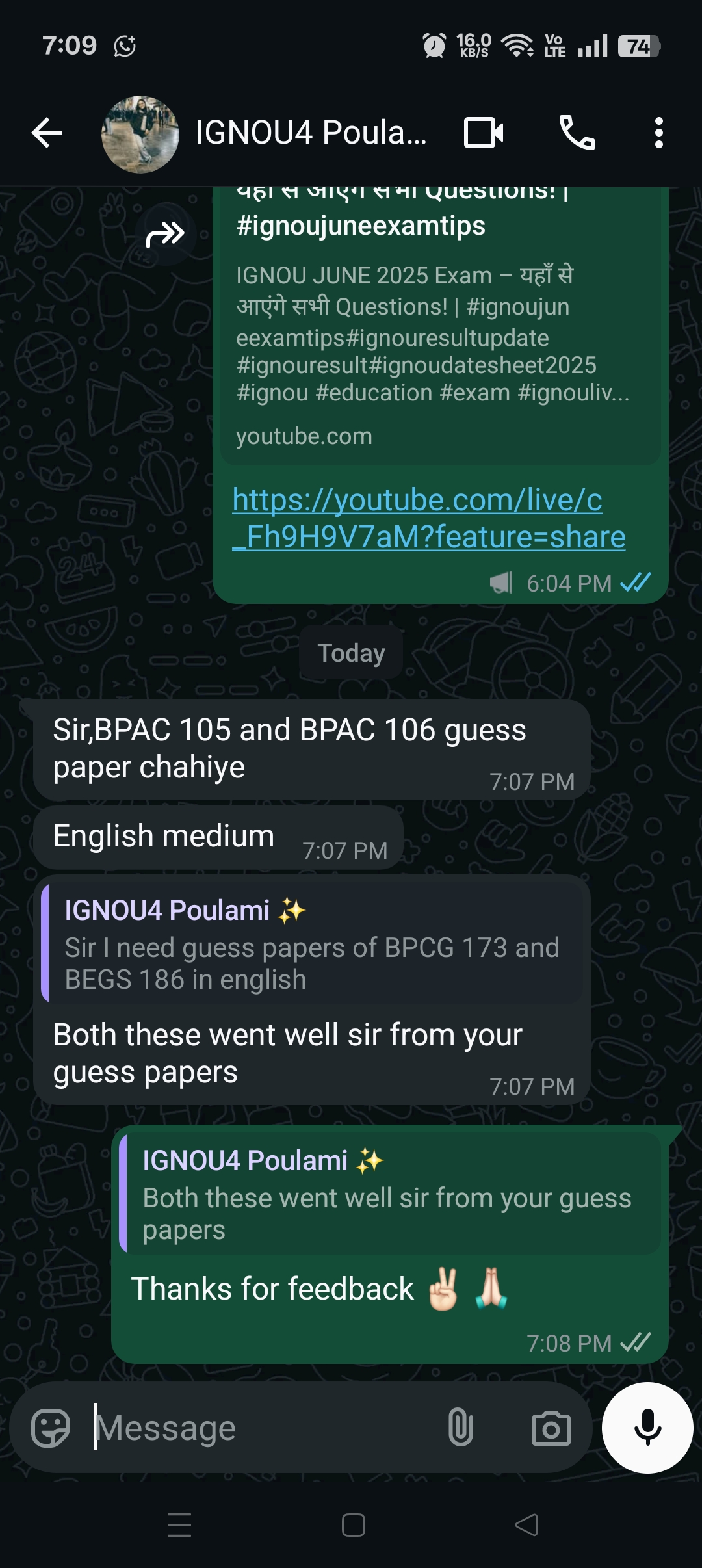Start a voice call with this contact
Image resolution: width=702 pixels, height=1568 pixels.
tap(577, 133)
